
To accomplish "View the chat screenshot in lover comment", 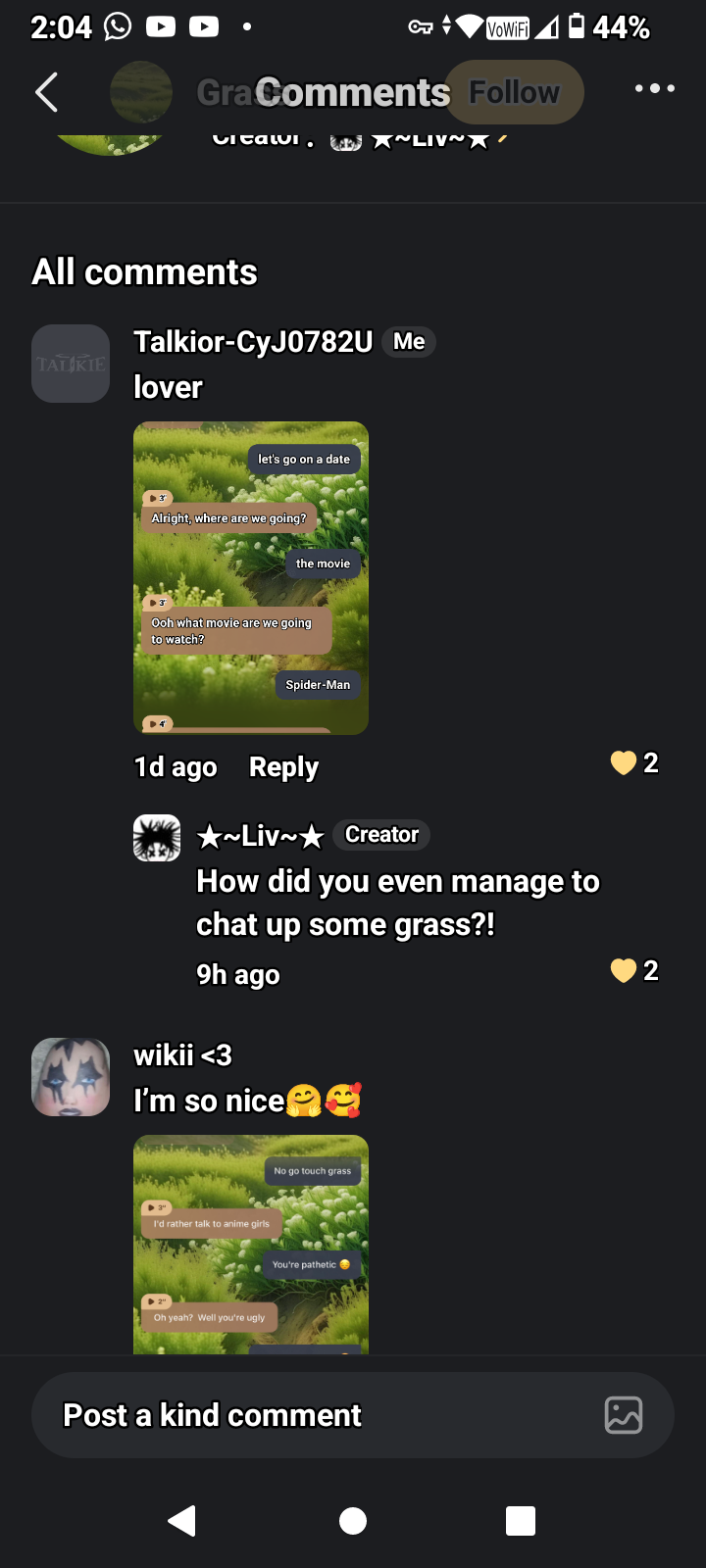I will [251, 578].
